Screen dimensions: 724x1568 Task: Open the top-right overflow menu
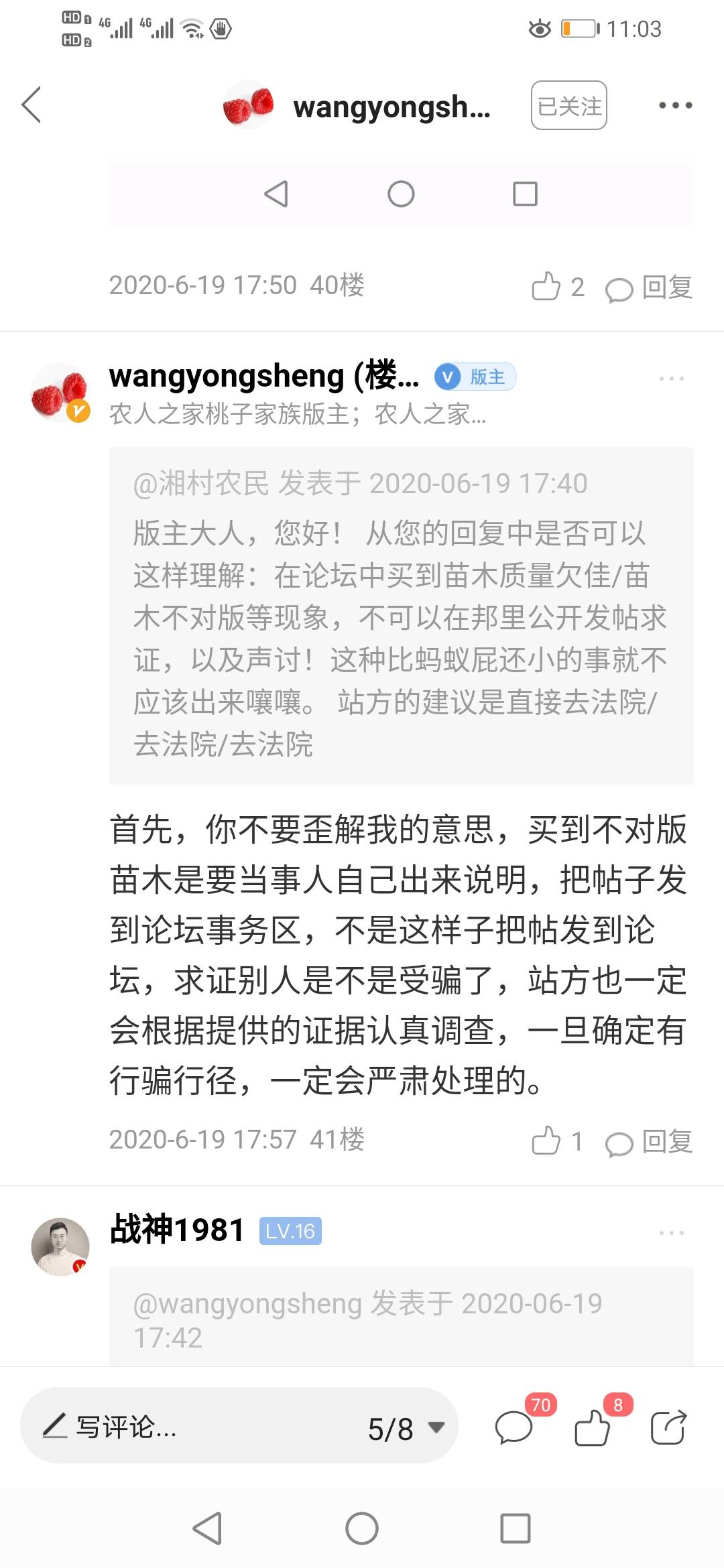pos(675,105)
